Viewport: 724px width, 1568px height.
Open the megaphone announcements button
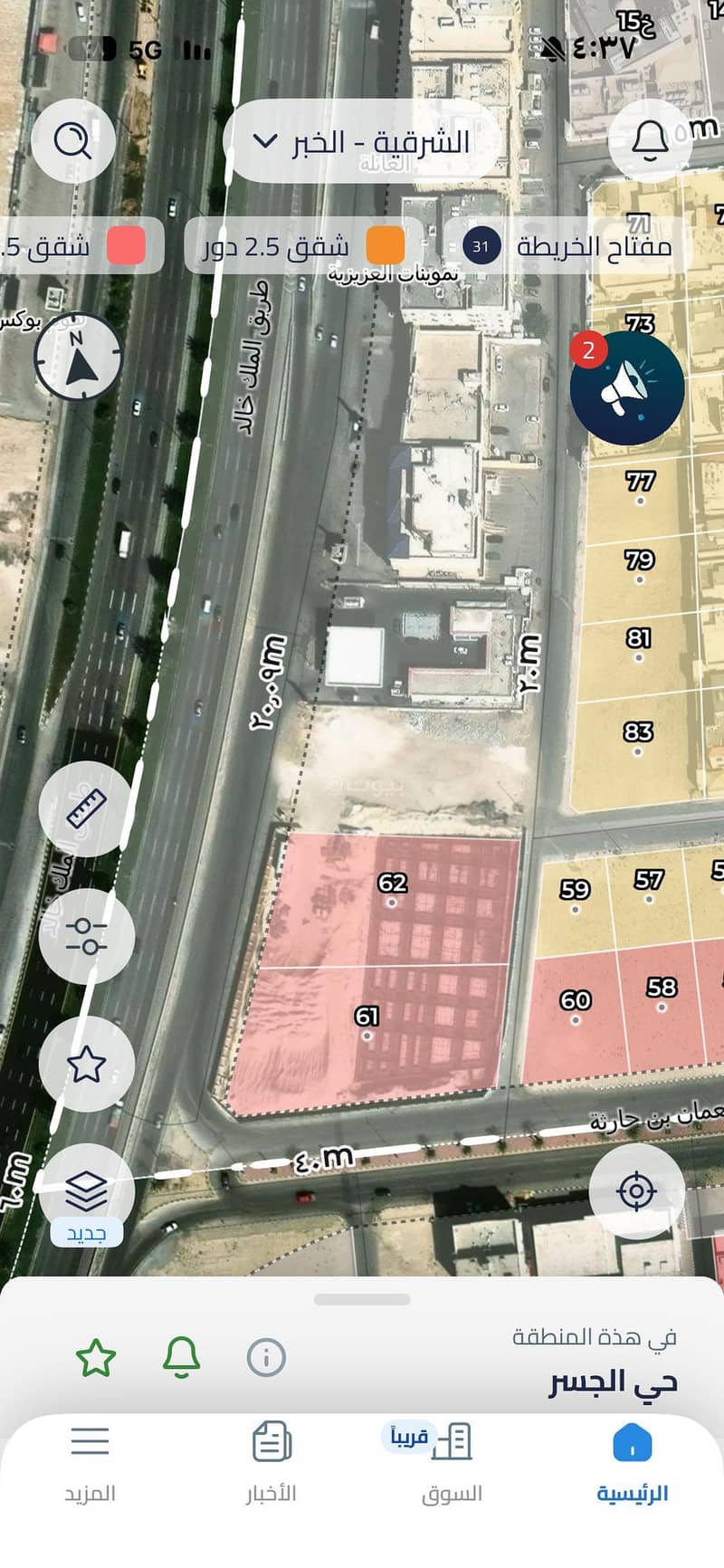click(627, 388)
